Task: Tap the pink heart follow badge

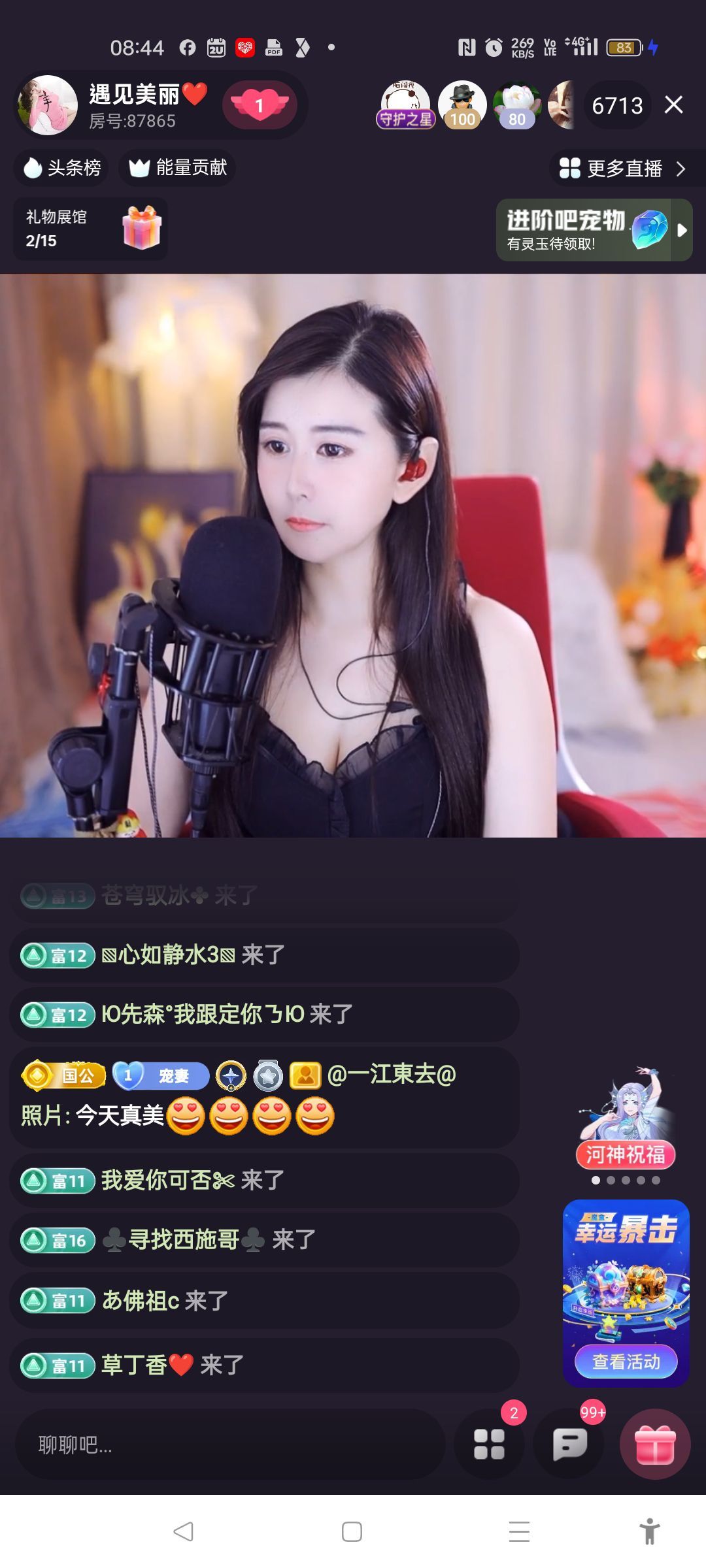Action: [x=260, y=105]
